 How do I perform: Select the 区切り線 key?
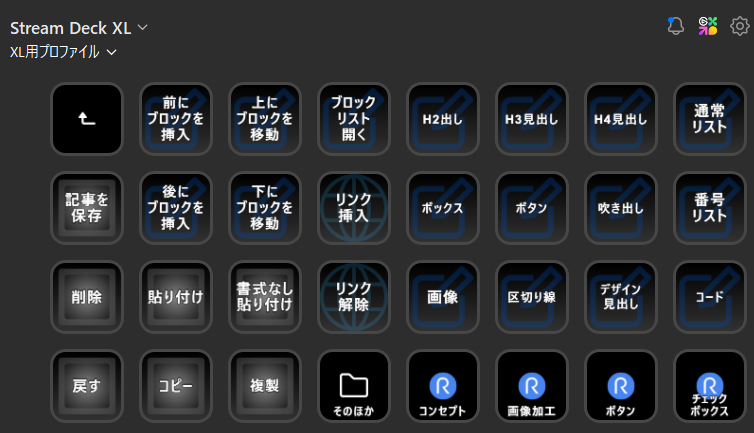pos(532,297)
